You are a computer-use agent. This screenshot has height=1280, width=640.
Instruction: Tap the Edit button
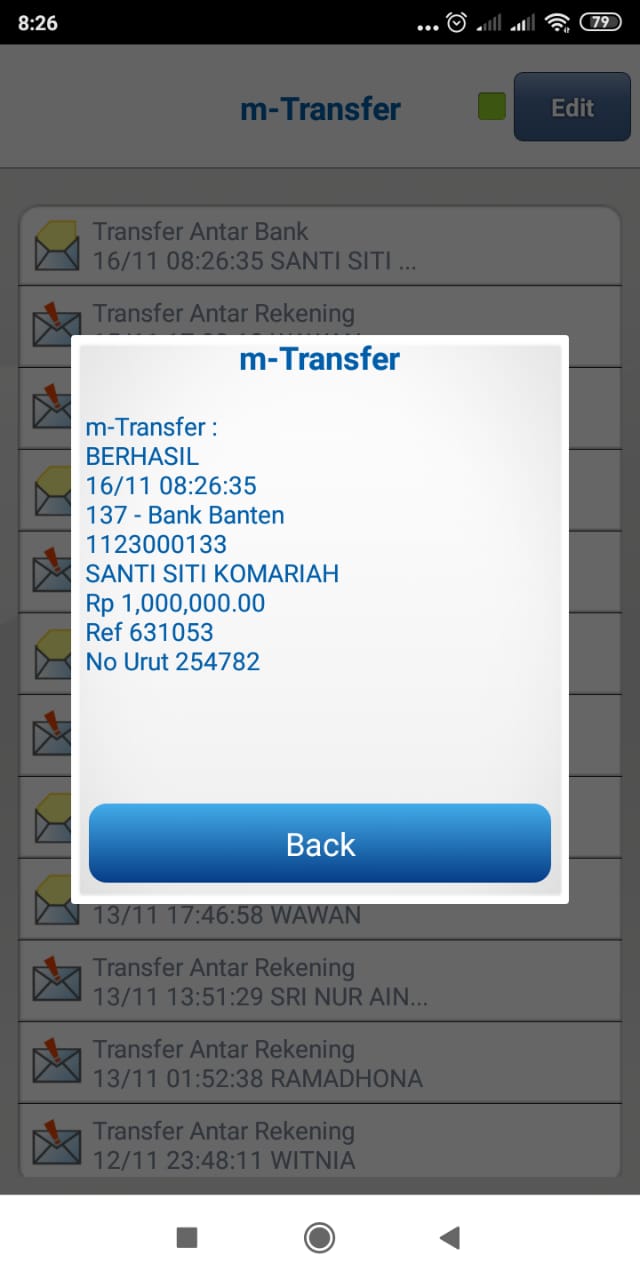[x=572, y=107]
